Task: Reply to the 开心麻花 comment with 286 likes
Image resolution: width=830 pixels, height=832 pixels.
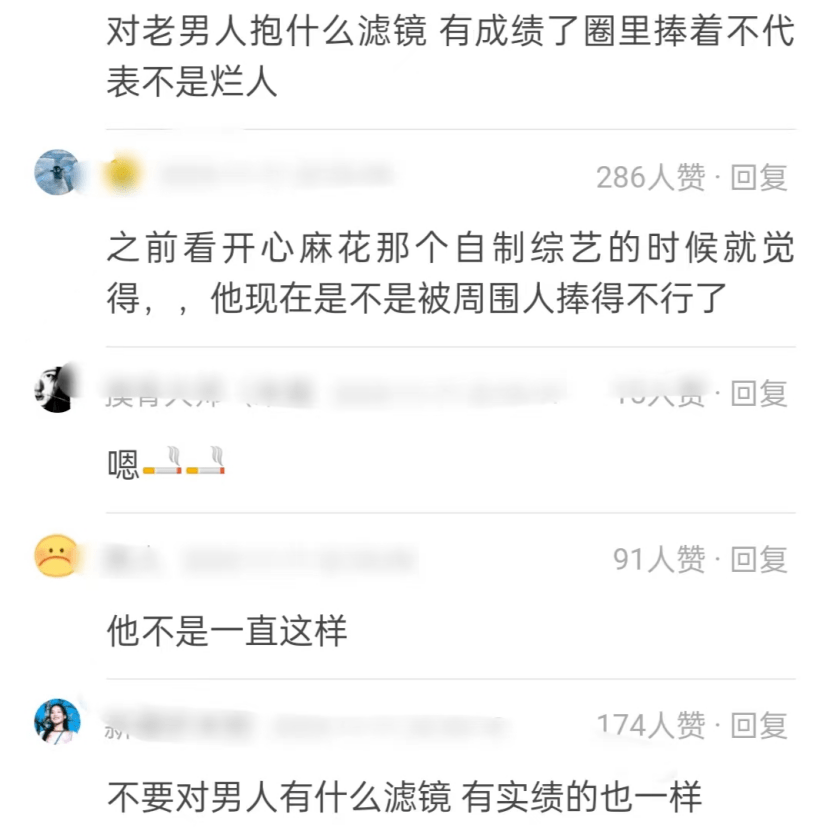Action: tap(759, 178)
